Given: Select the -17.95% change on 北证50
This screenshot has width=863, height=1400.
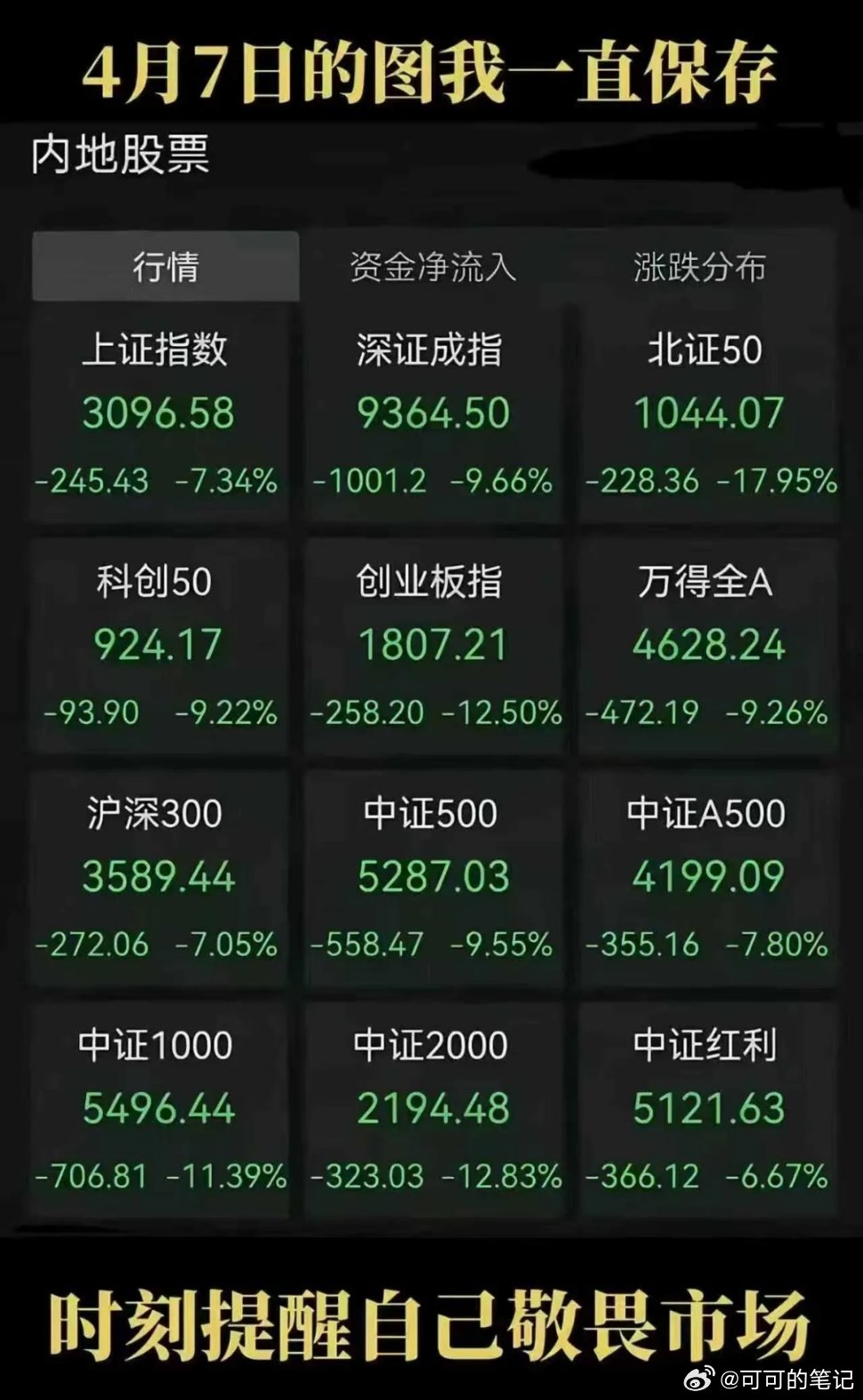Looking at the screenshot, I should (776, 481).
